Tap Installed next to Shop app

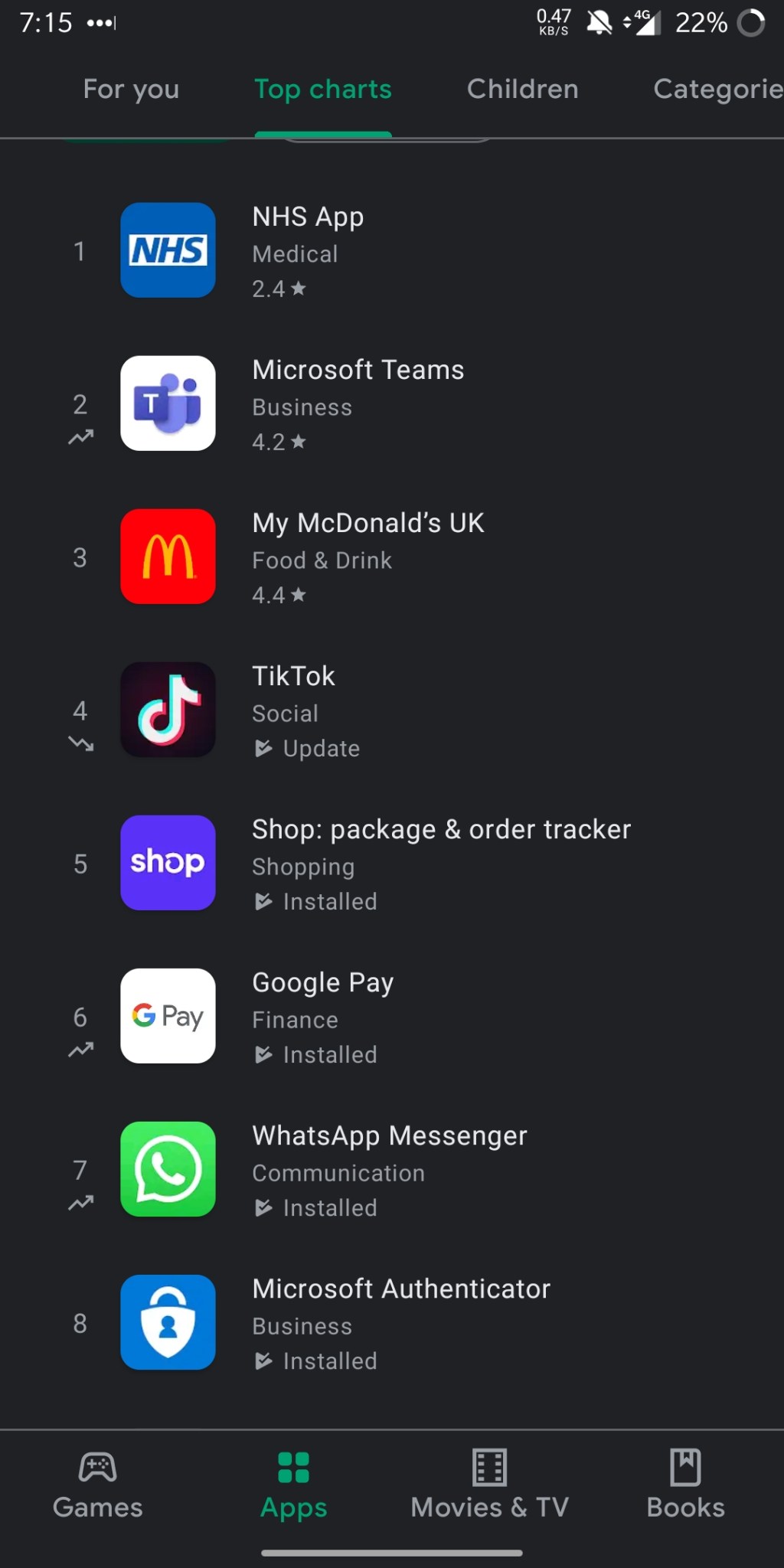[314, 901]
